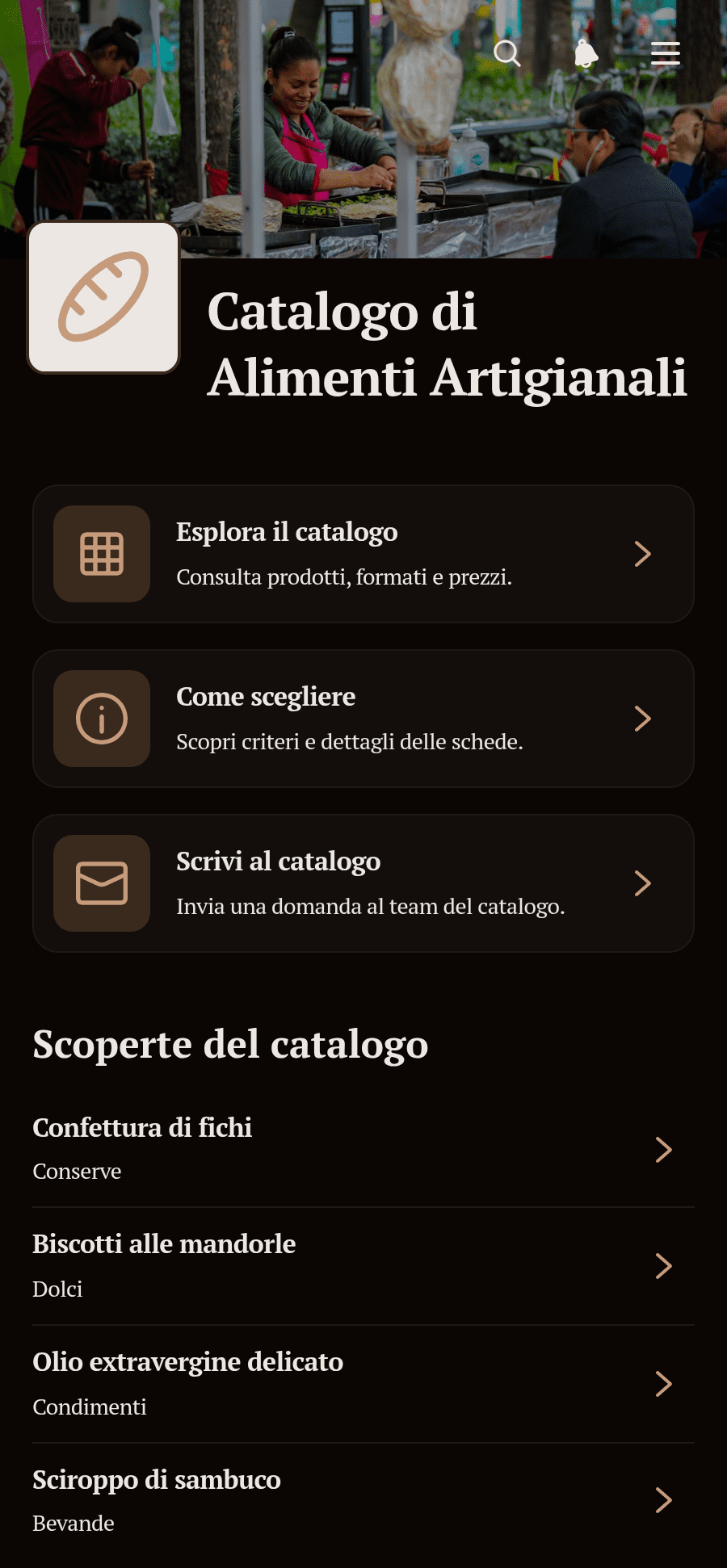Open the hamburger menu
The height and width of the screenshot is (1568, 727).
click(666, 53)
